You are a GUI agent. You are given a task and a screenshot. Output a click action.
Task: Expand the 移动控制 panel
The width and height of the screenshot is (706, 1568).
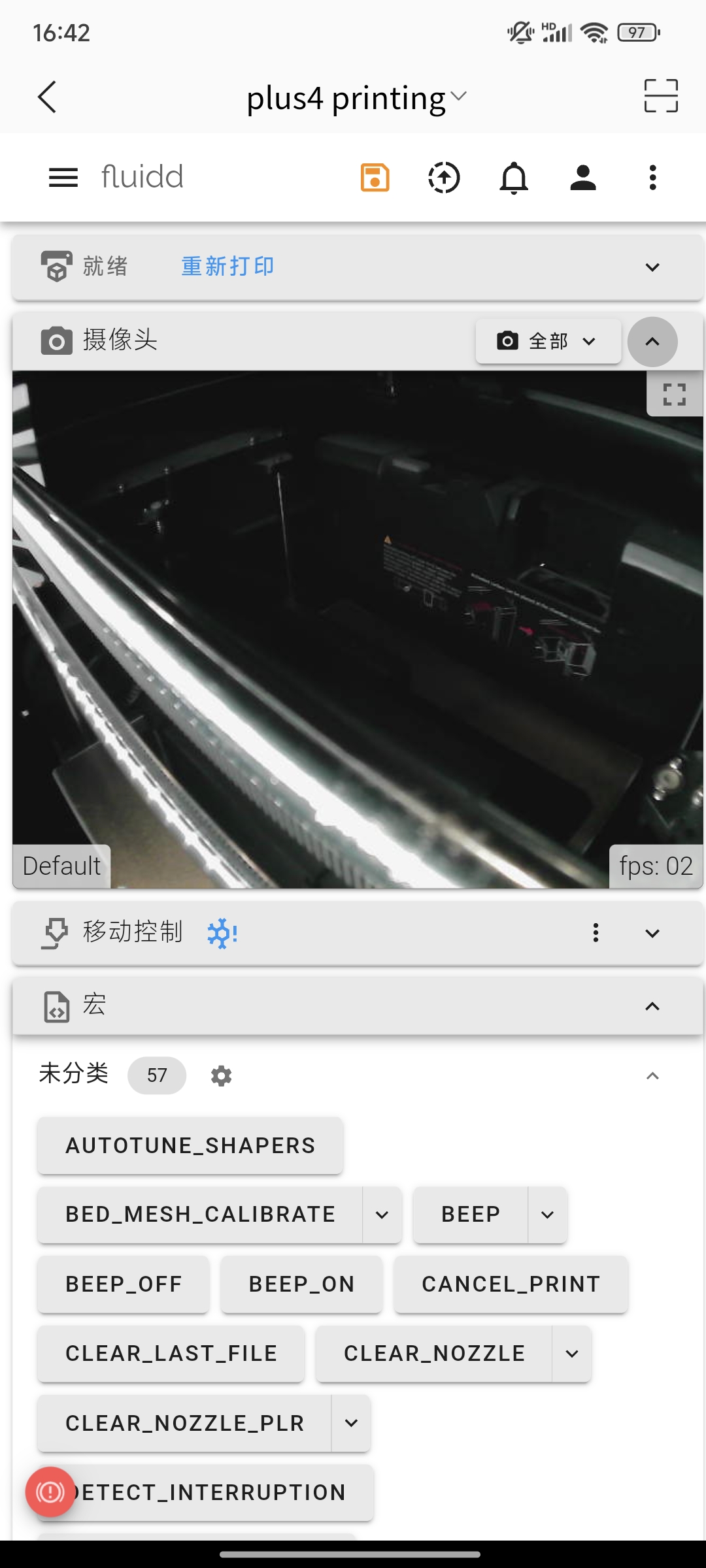(652, 933)
